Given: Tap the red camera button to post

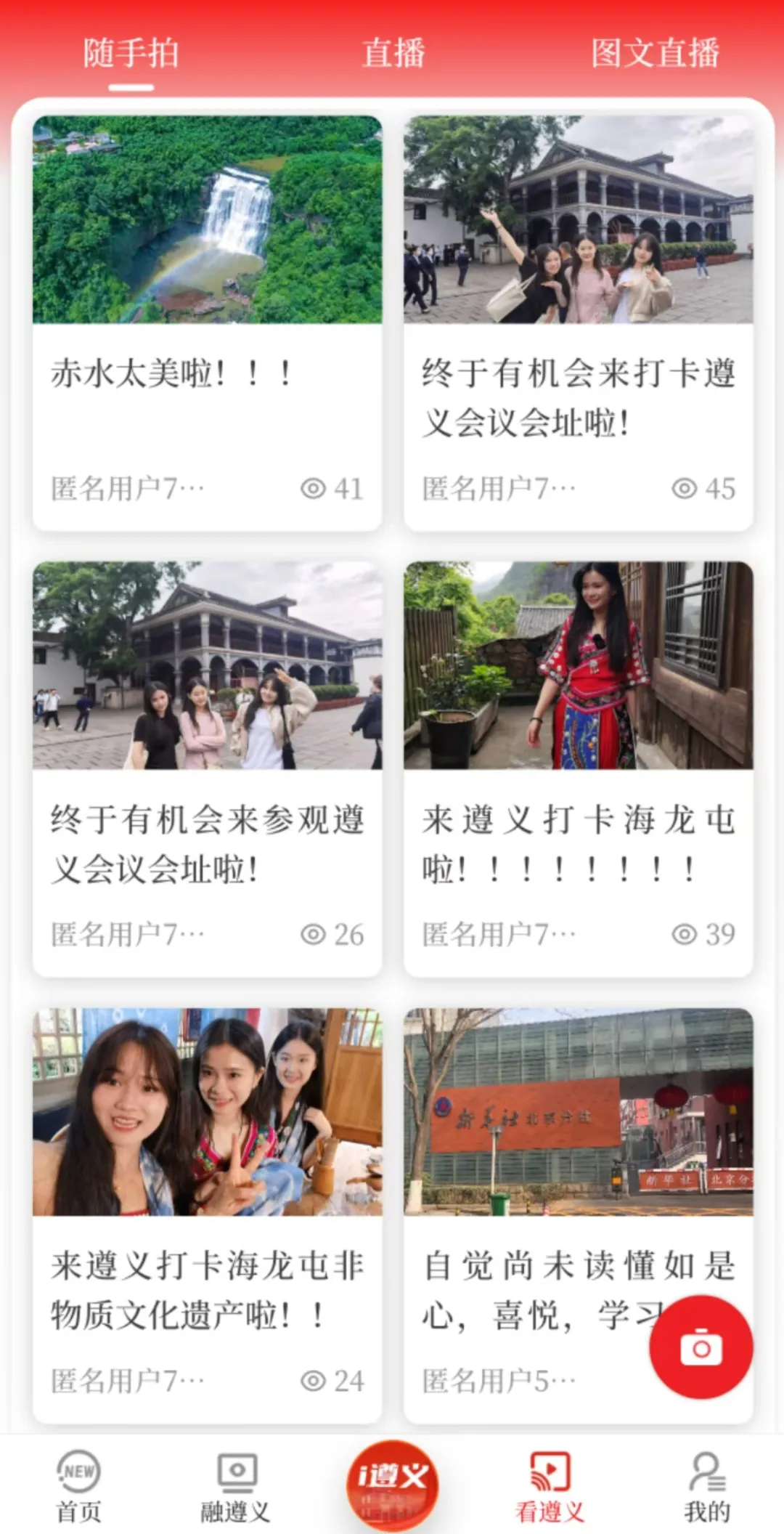Looking at the screenshot, I should [701, 1347].
